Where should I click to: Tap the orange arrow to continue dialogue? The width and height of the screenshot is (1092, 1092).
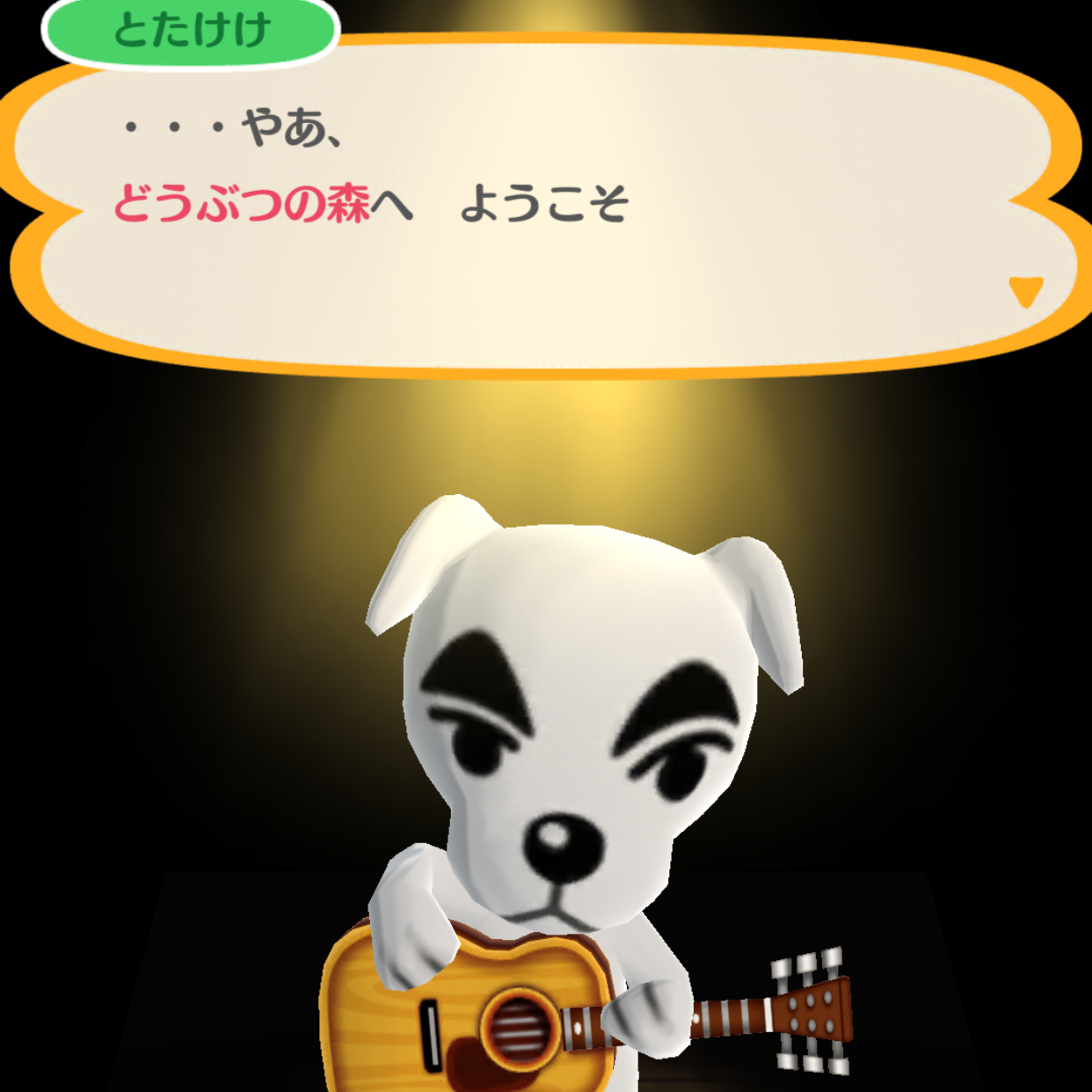(1025, 291)
